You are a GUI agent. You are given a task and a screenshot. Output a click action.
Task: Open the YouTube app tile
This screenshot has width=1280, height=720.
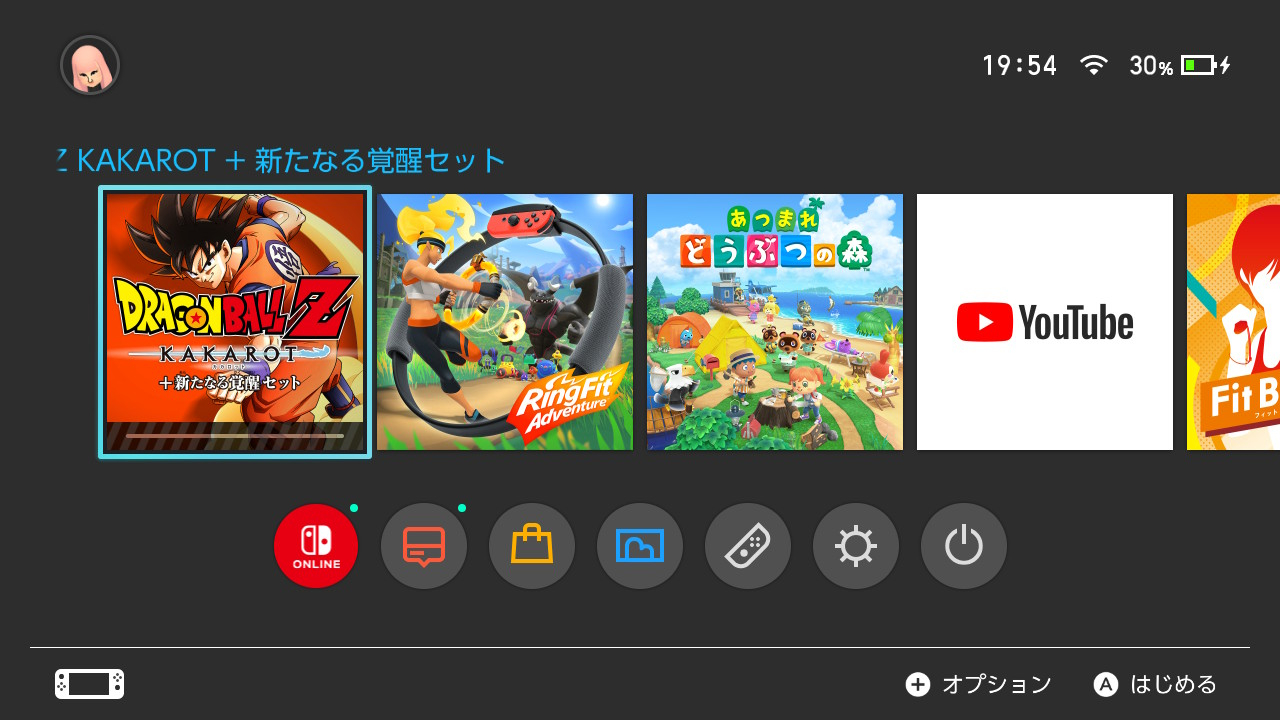click(x=1045, y=322)
